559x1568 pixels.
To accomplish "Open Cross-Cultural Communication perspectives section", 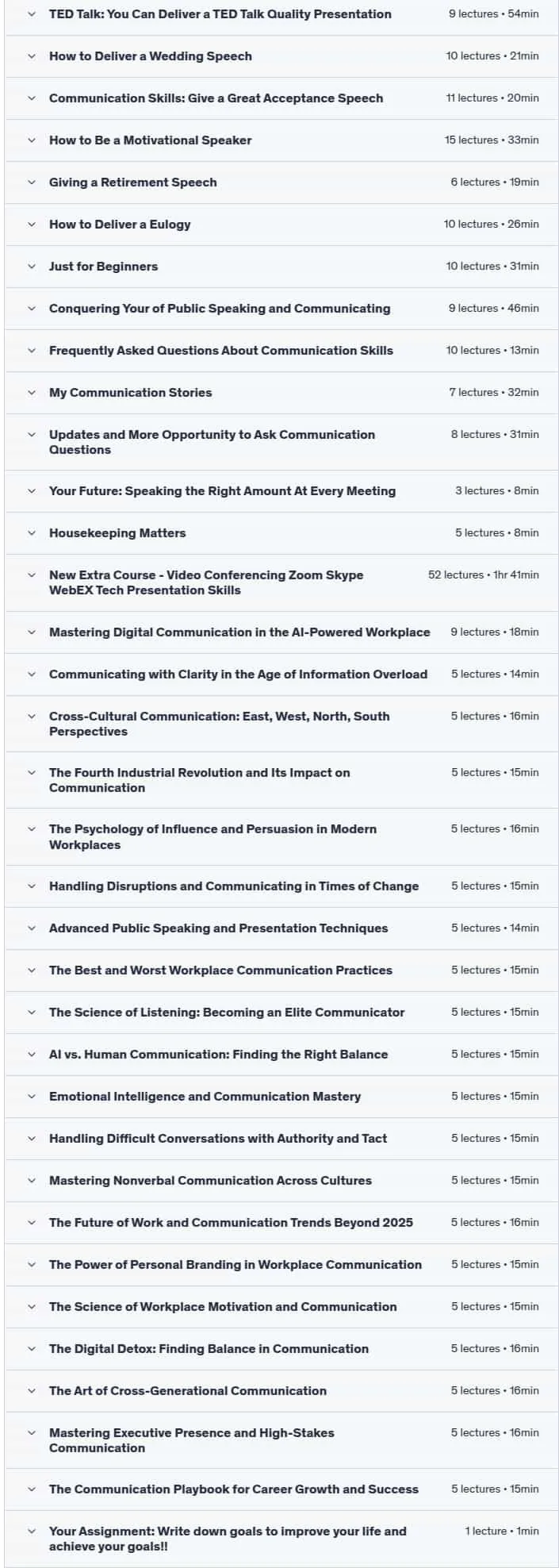I will point(281,724).
